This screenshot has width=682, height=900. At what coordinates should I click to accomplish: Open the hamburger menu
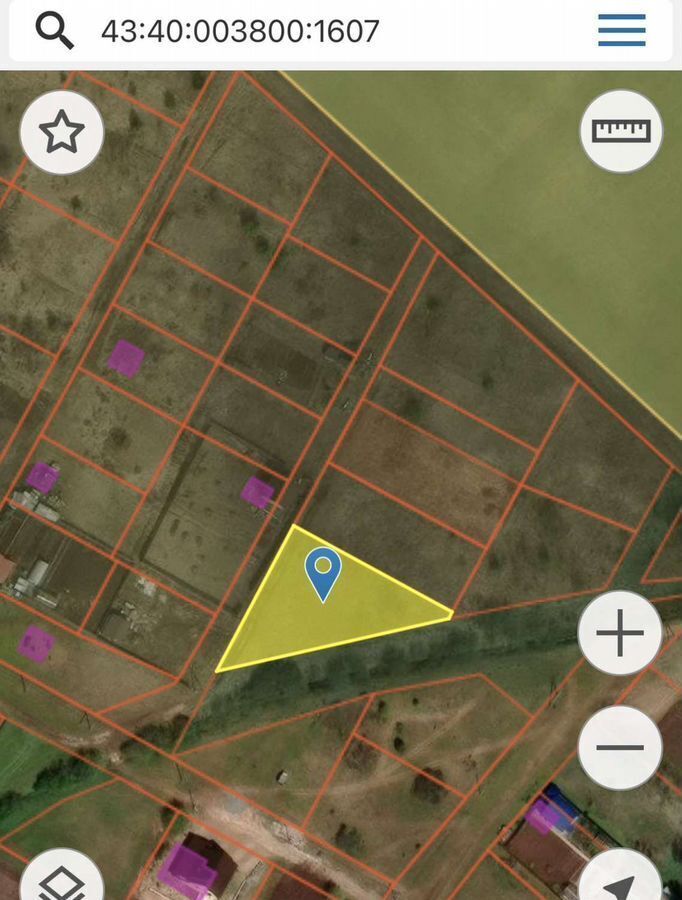point(621,31)
